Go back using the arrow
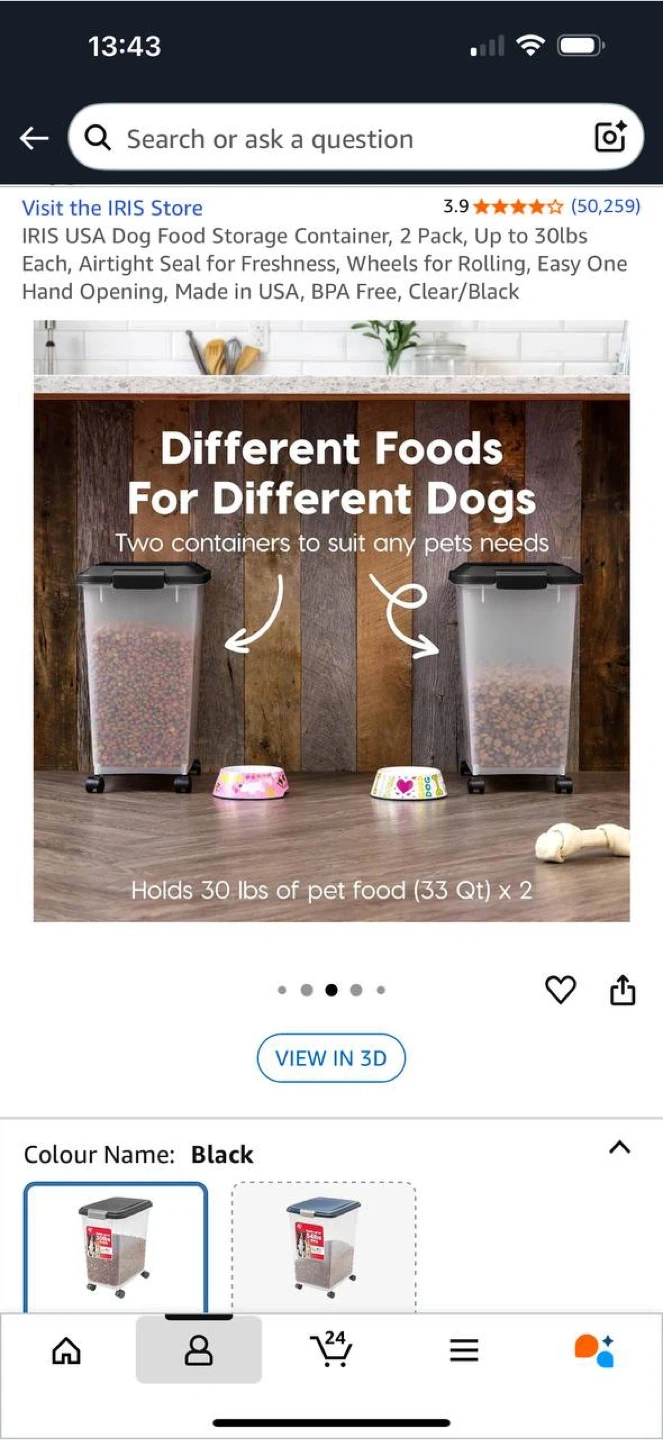Viewport: 663px width, 1440px height. (34, 138)
